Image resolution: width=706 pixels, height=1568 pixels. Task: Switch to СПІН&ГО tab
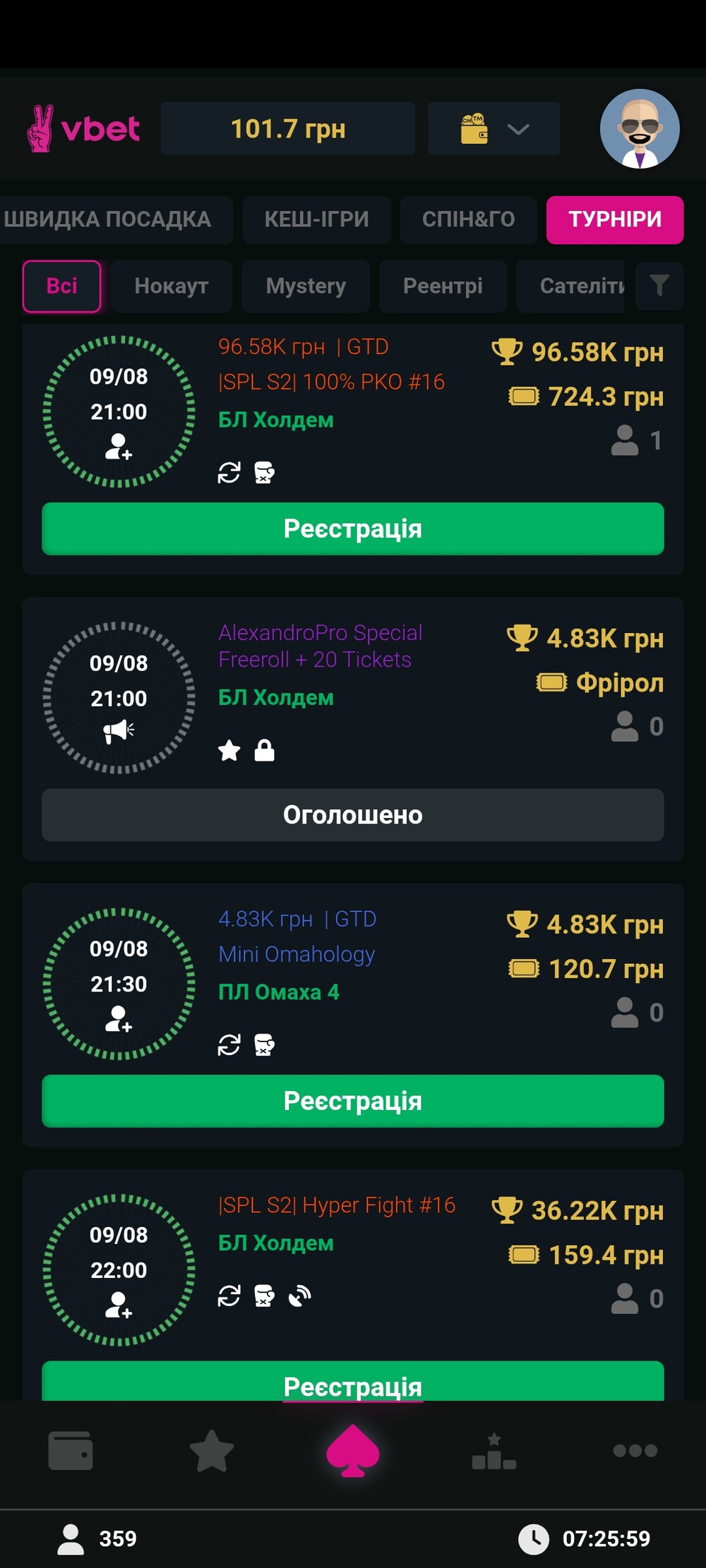(x=468, y=219)
